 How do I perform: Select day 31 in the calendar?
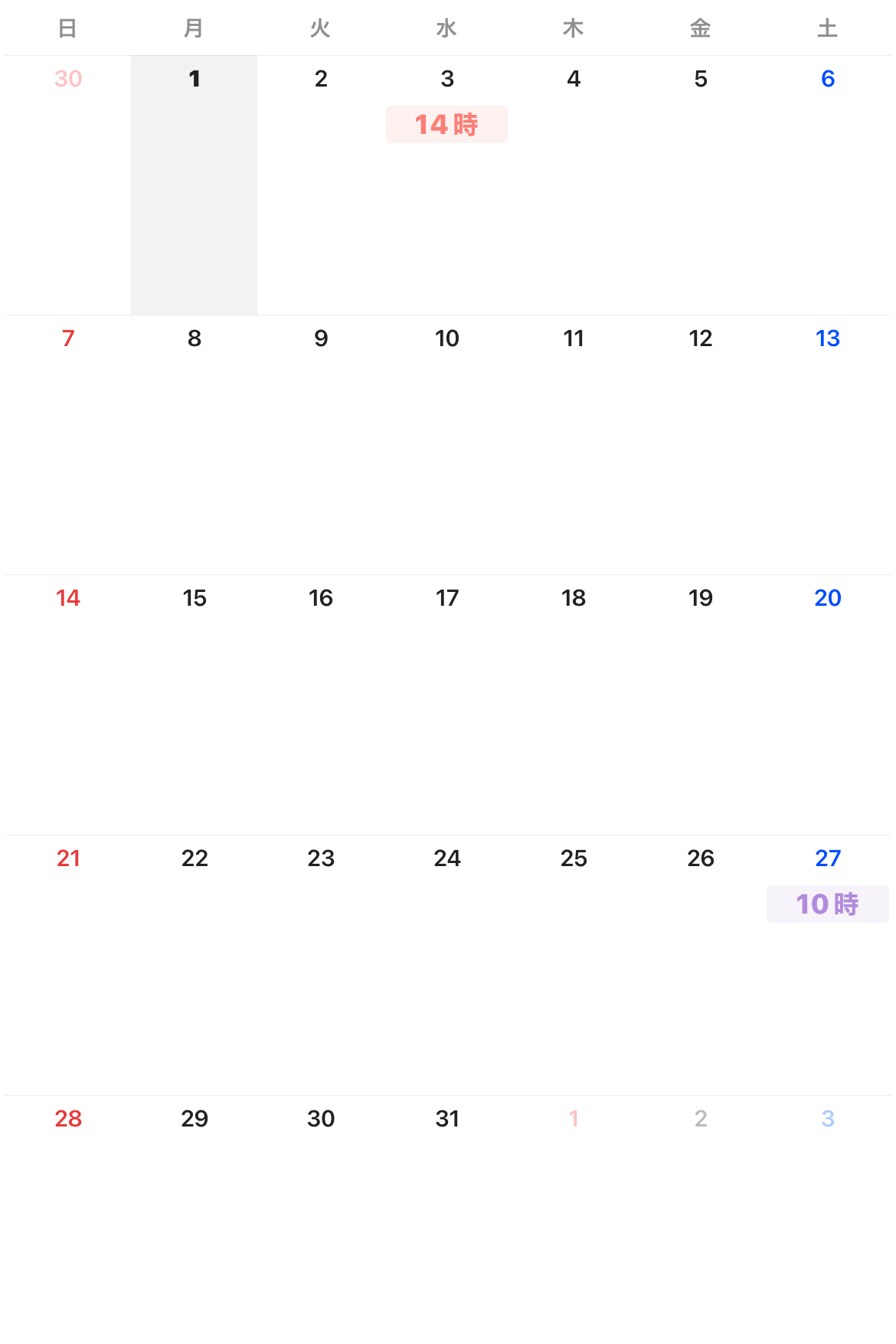447,1119
